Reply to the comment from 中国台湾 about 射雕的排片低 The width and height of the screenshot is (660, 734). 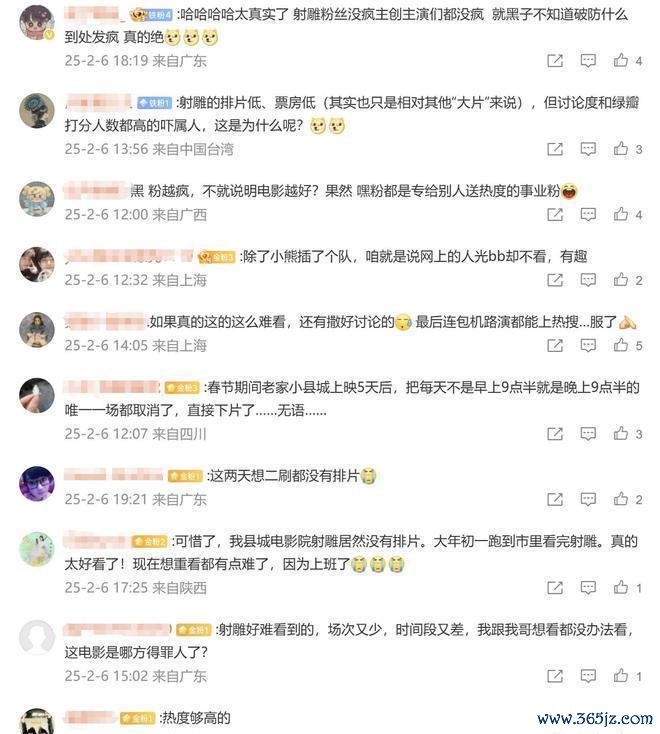coord(588,149)
